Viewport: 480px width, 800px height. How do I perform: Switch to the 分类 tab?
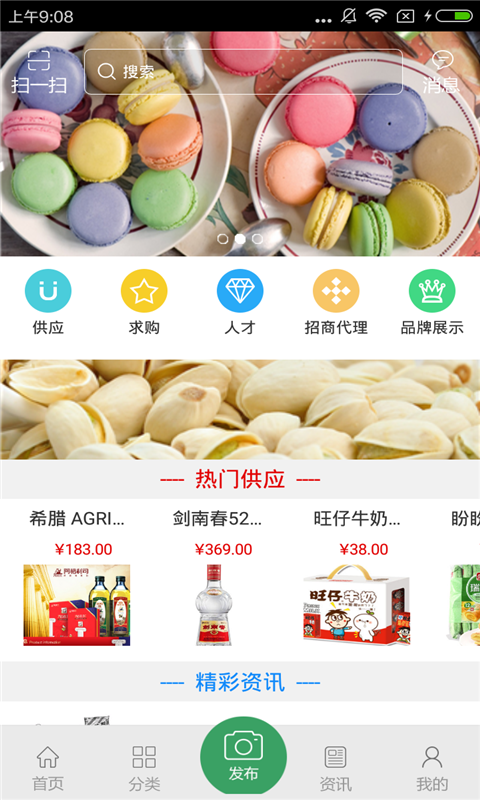(x=144, y=768)
